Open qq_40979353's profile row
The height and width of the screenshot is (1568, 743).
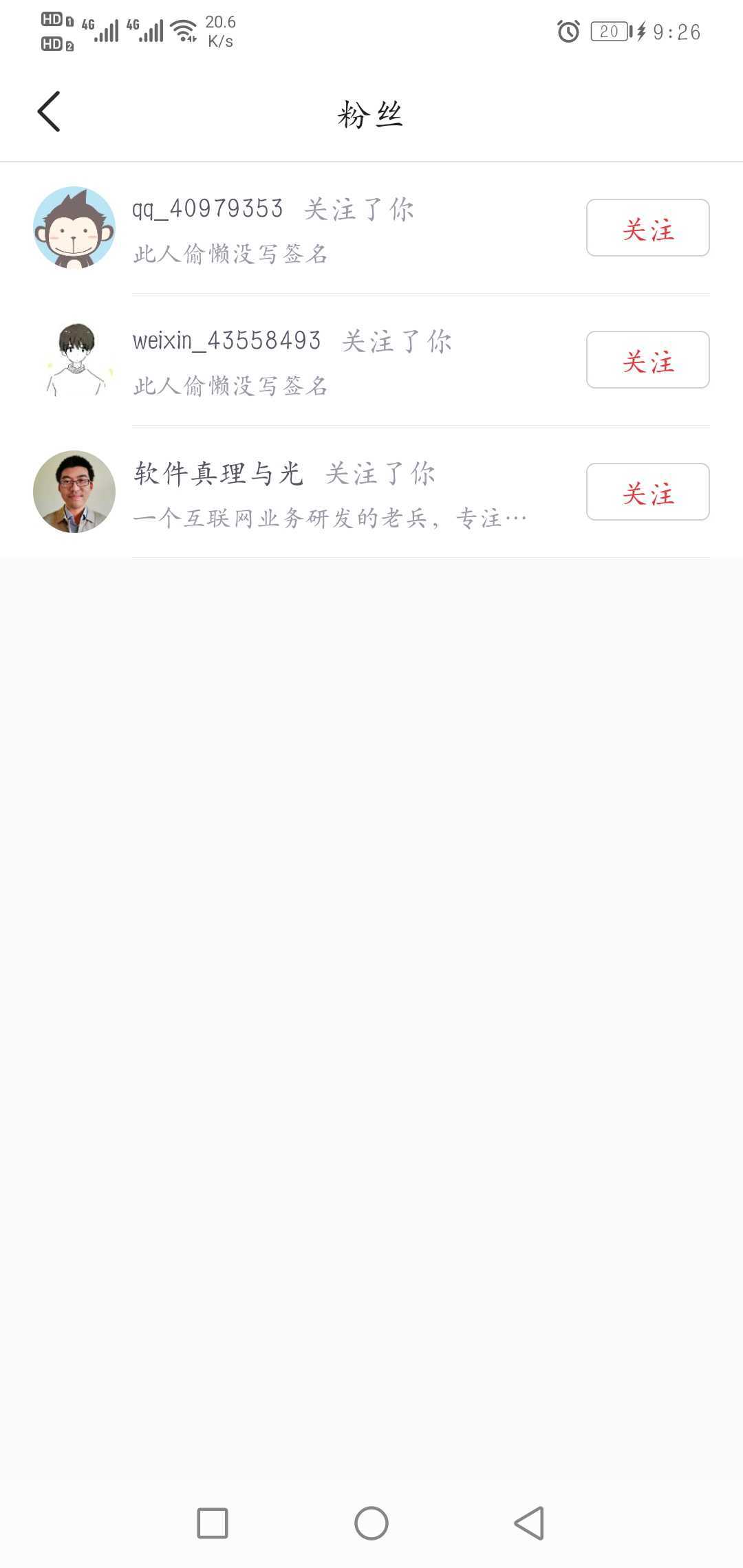pos(275,230)
